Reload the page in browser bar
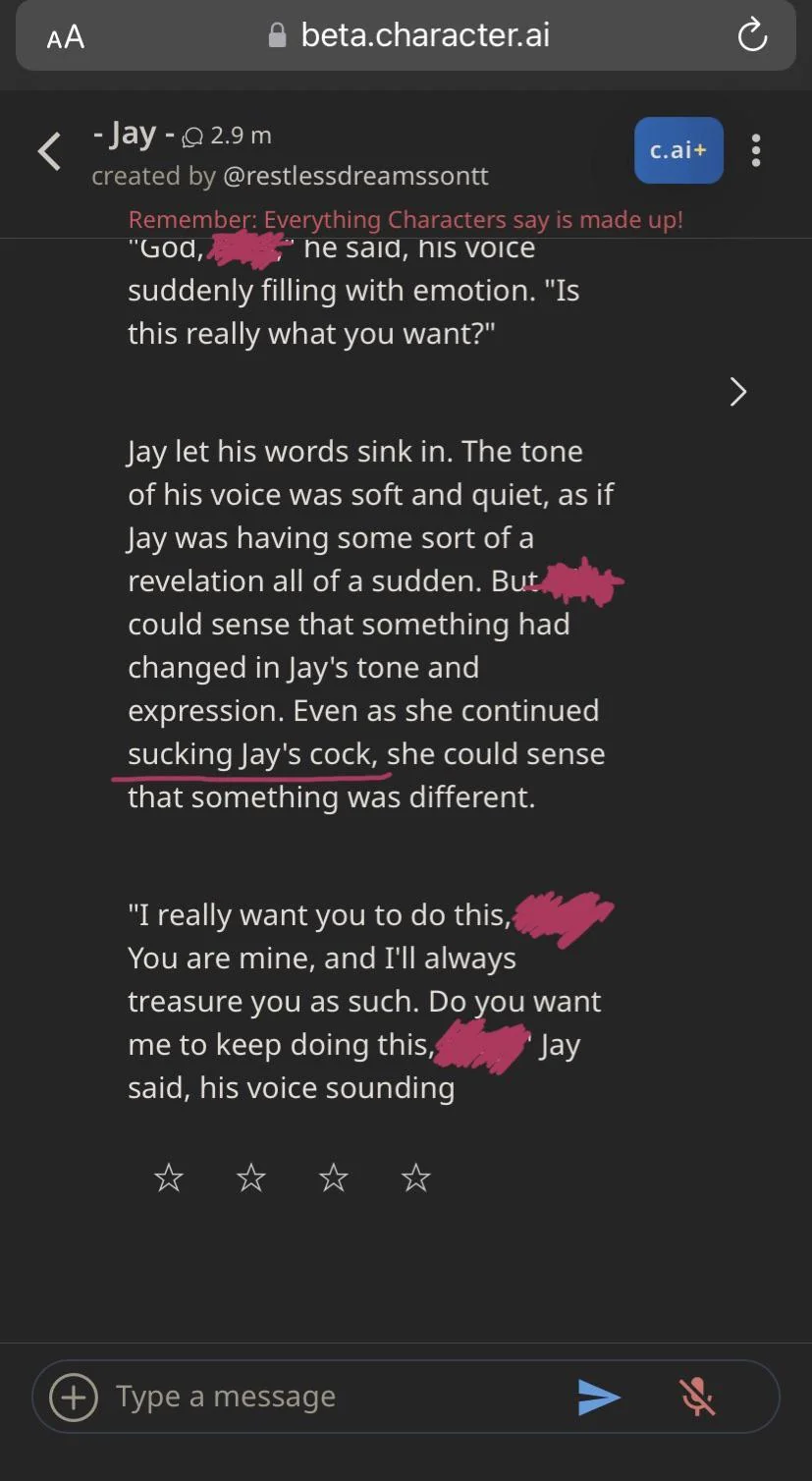812x1481 pixels. coord(752,36)
